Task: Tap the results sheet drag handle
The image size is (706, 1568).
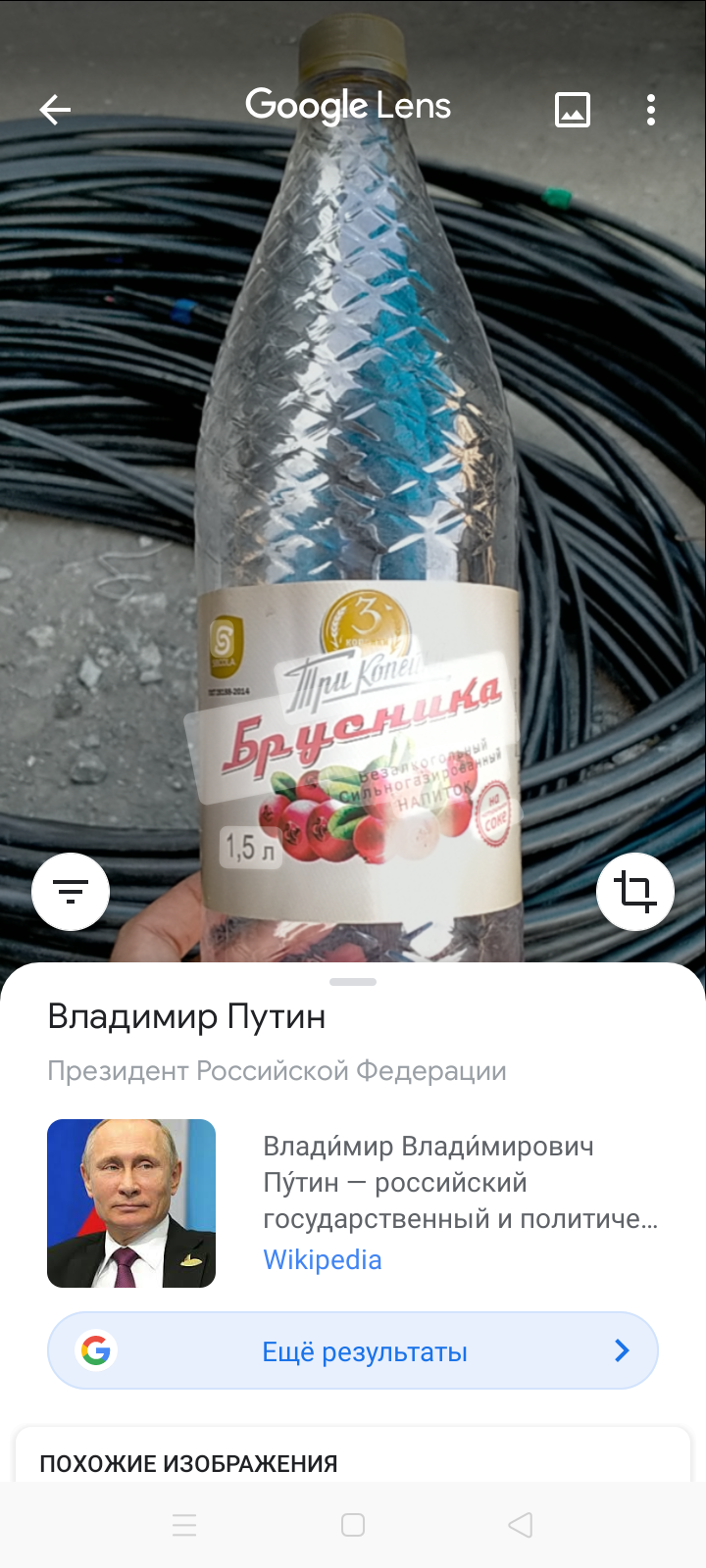Action: click(x=353, y=981)
